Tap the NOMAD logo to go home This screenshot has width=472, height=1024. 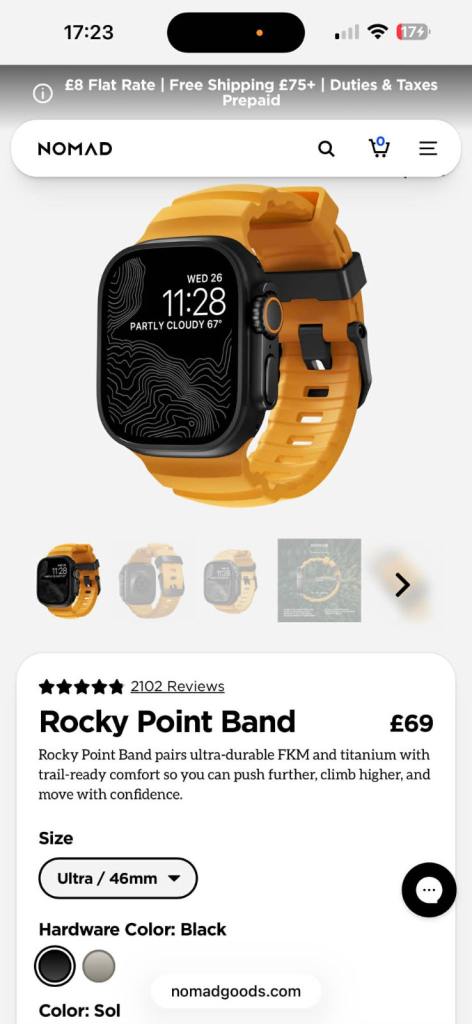(74, 149)
